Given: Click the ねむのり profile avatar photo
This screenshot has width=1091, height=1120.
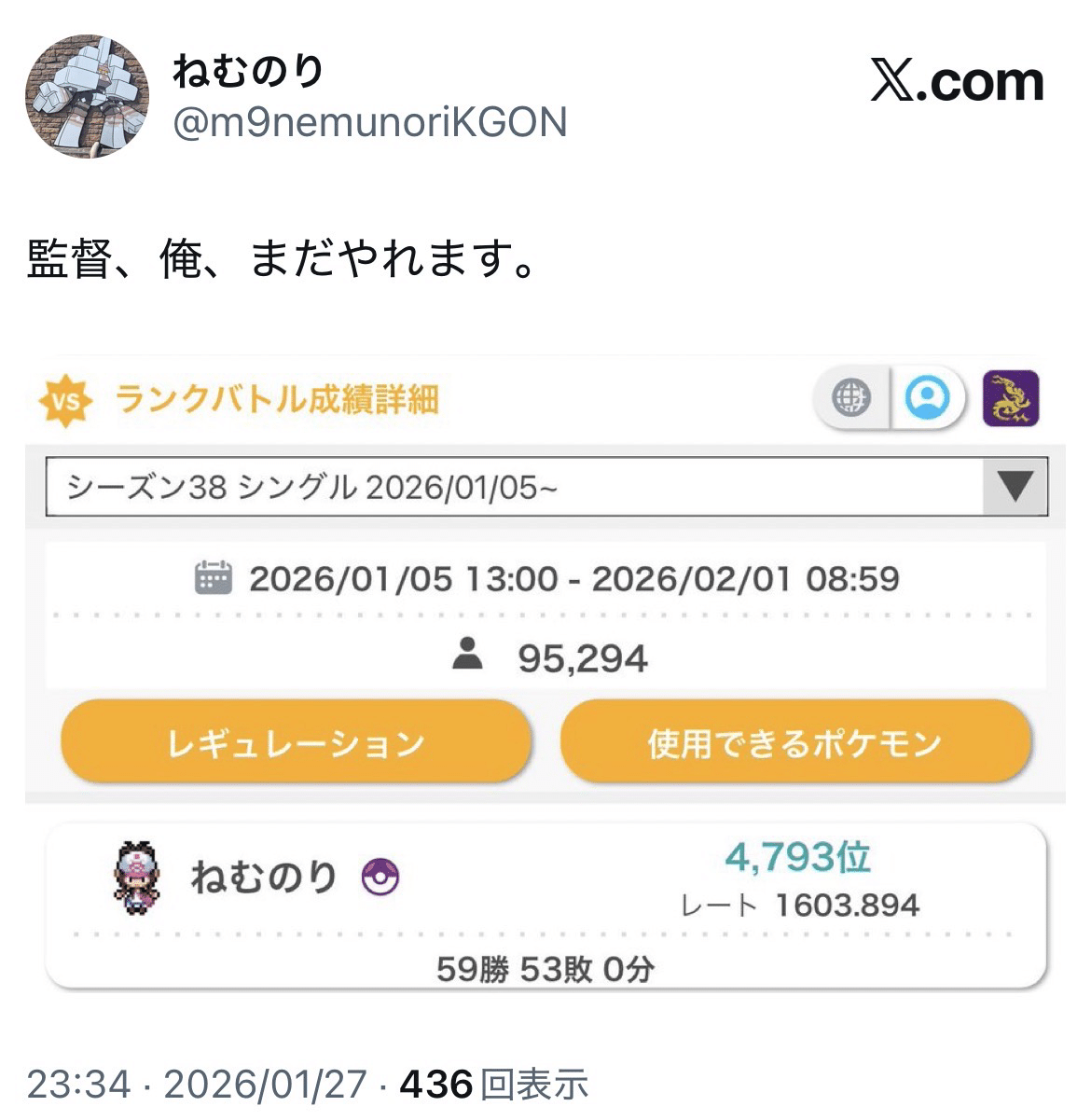Looking at the screenshot, I should pos(83,93).
